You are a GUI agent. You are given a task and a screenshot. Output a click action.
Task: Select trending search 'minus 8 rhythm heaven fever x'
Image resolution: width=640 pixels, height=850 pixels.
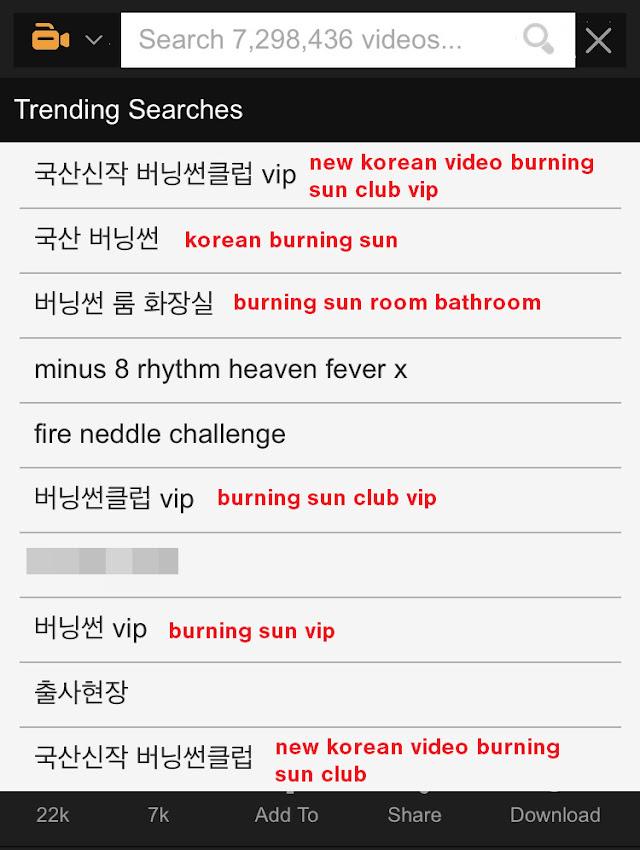click(x=220, y=369)
